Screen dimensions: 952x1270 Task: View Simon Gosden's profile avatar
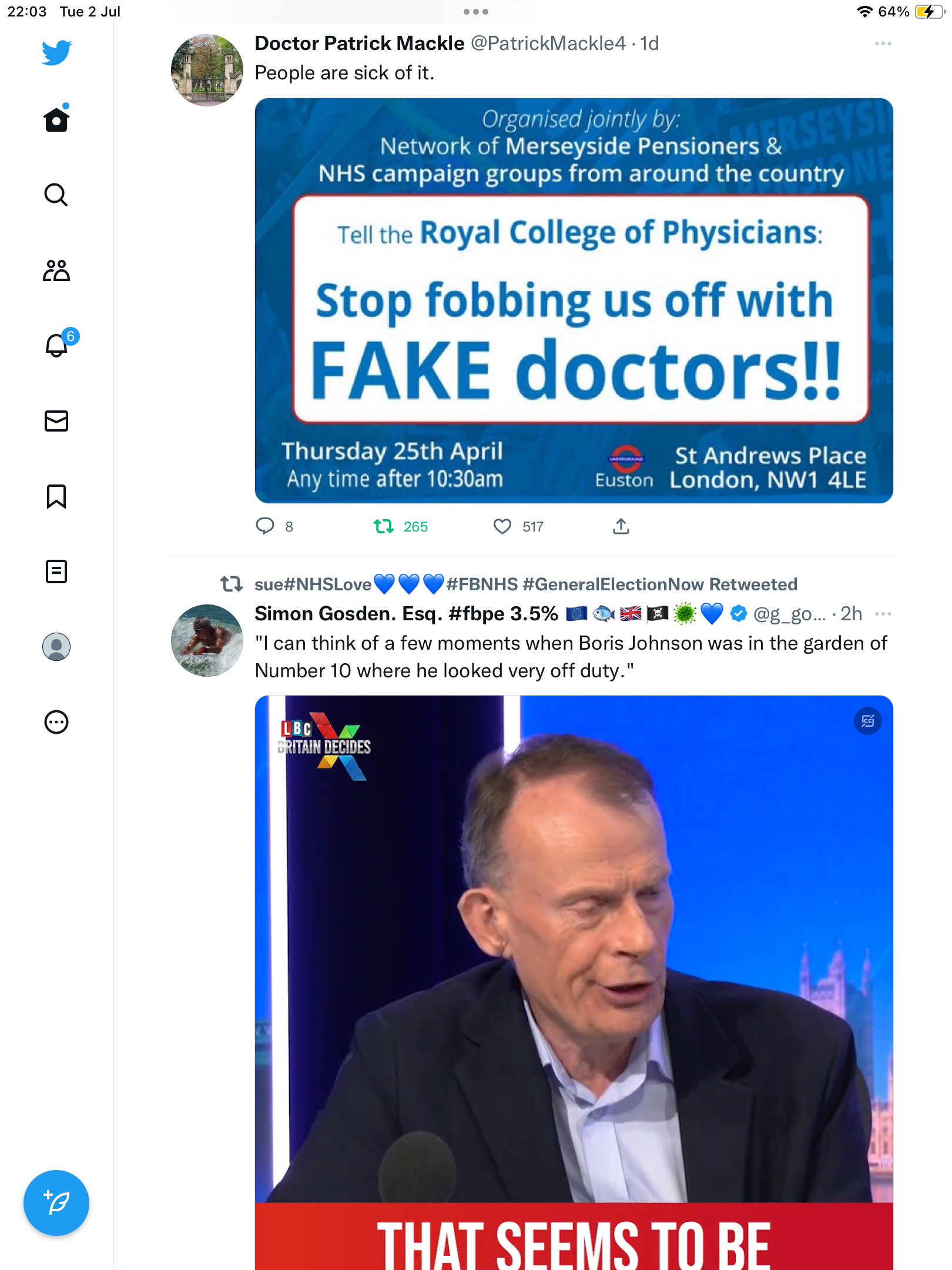tap(207, 641)
